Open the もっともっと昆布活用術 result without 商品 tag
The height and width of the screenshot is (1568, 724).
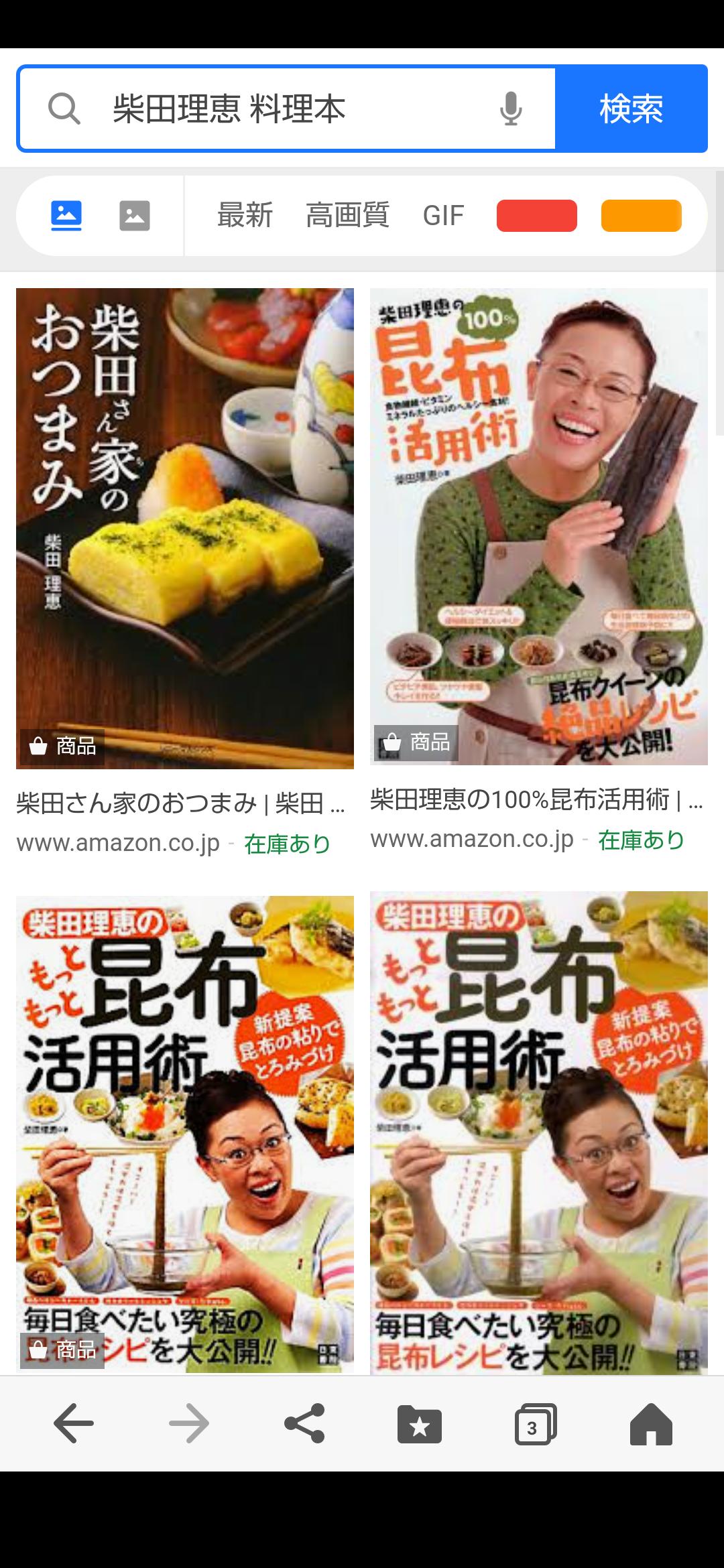[538, 1132]
